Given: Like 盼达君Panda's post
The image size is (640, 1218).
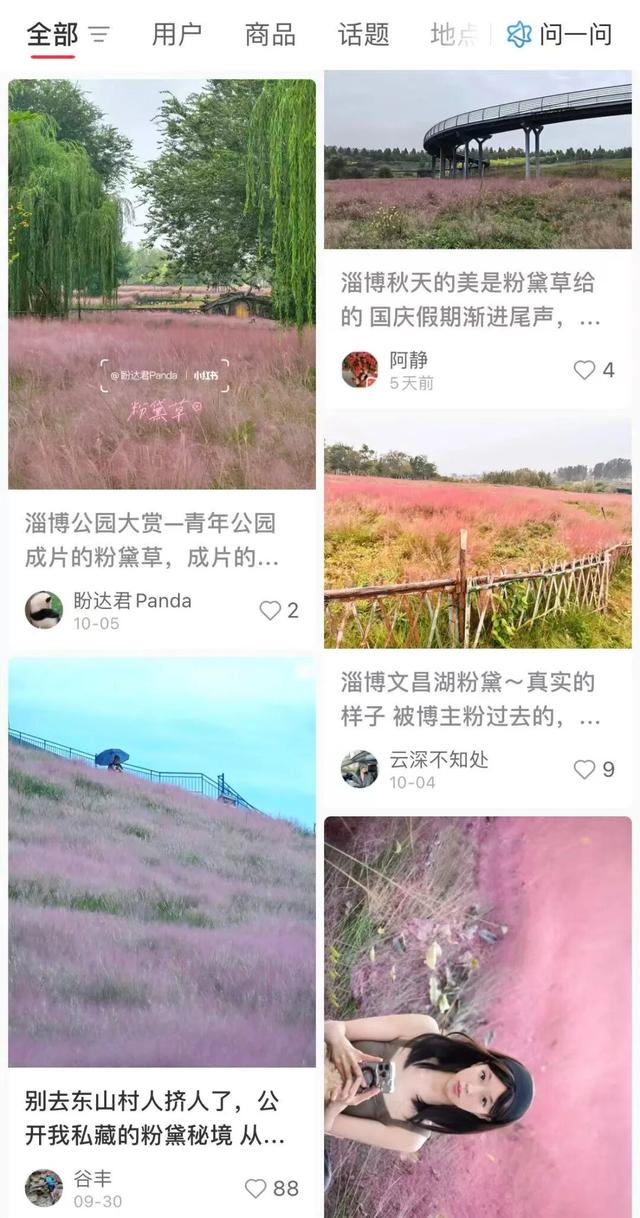Looking at the screenshot, I should tap(271, 610).
